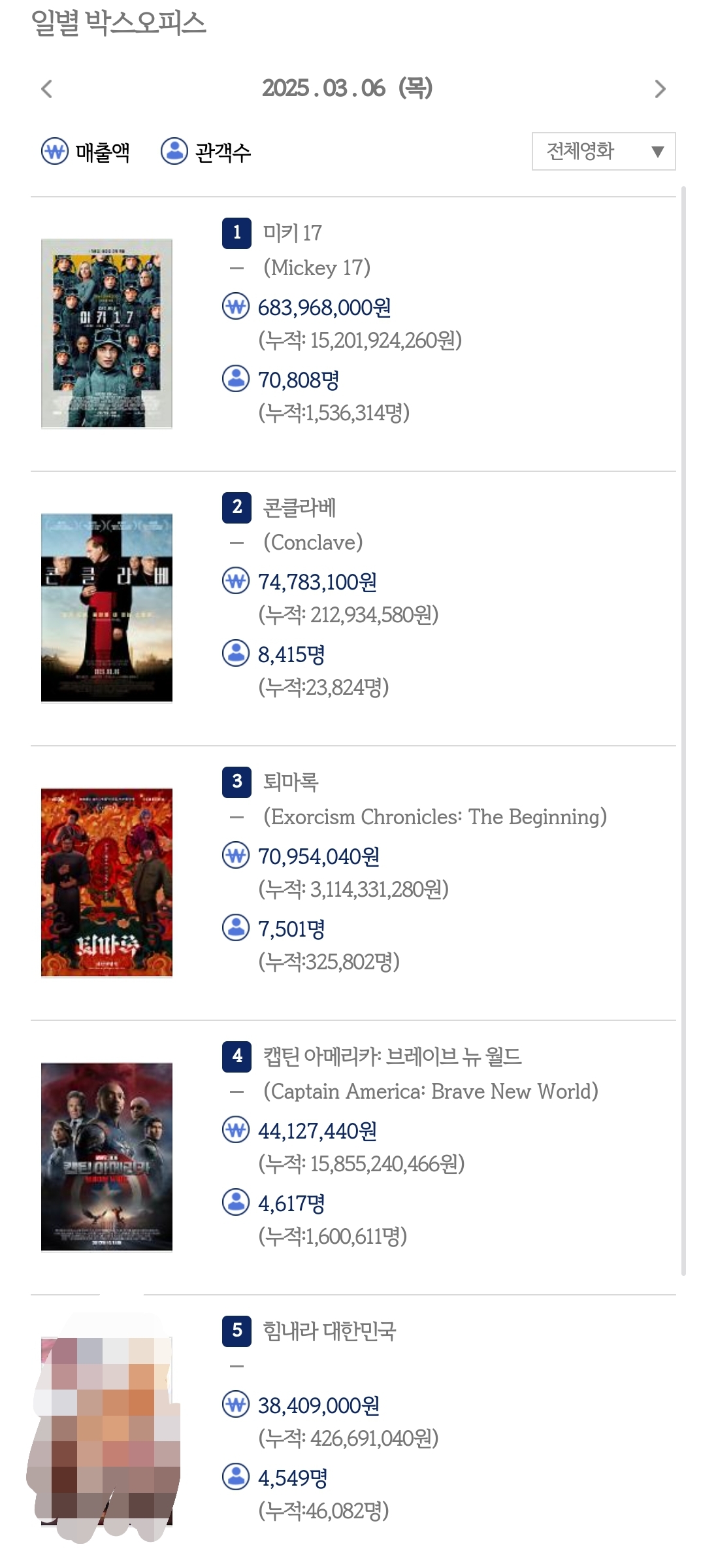Open the 캡틴 아메리카: 브레이브 뉴 월드 title
The image size is (701, 1568).
point(392,1056)
